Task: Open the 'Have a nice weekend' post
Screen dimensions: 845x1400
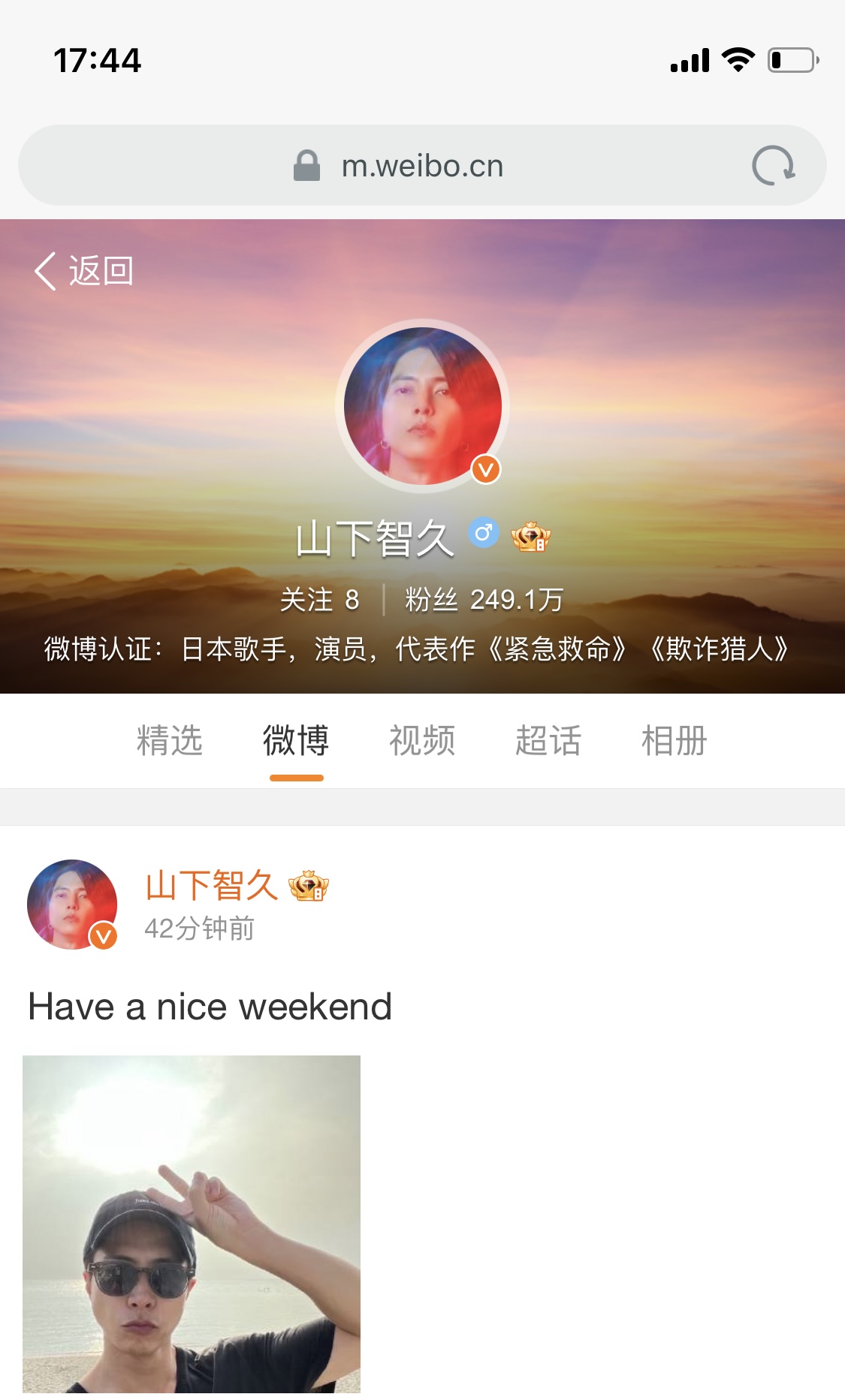Action: pos(210,1007)
